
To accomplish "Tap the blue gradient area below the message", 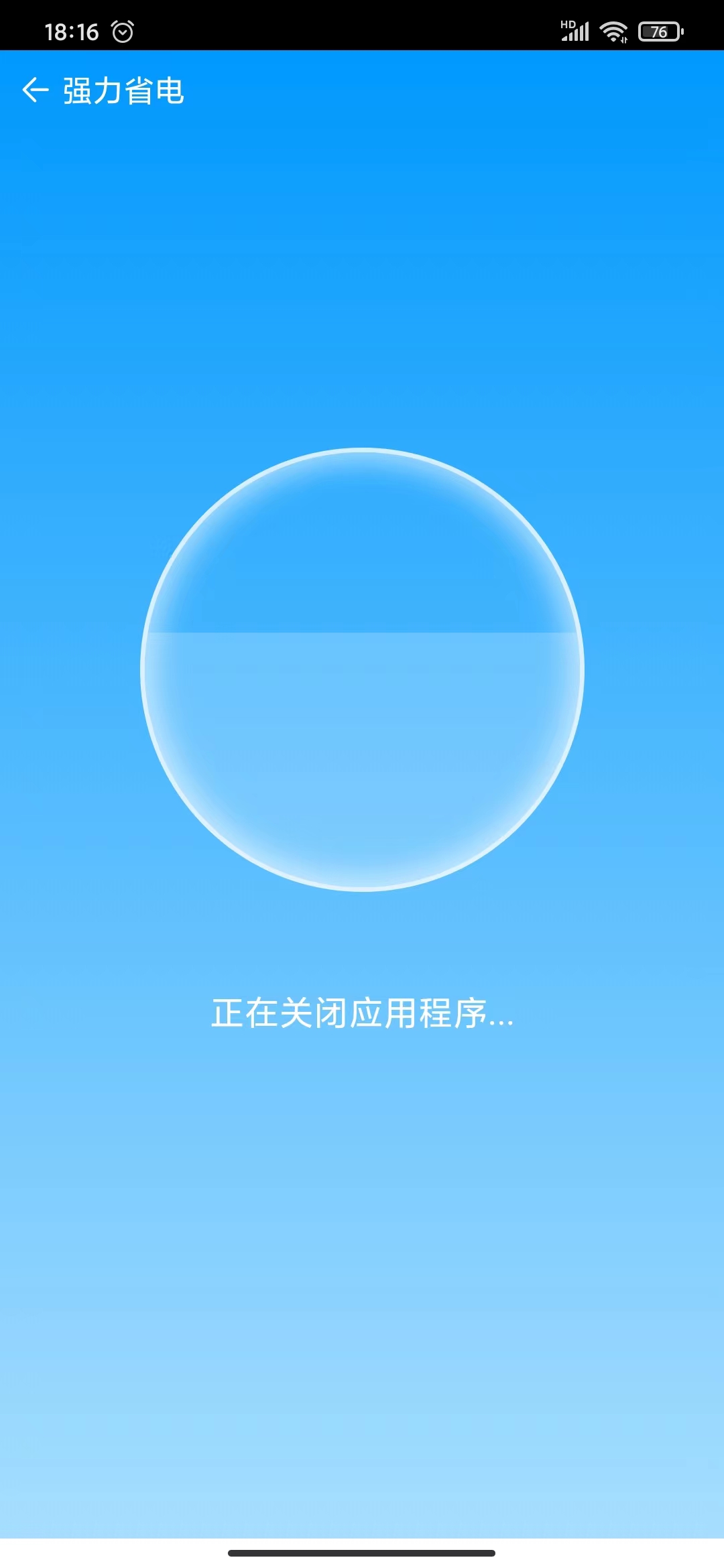I will click(x=362, y=1206).
